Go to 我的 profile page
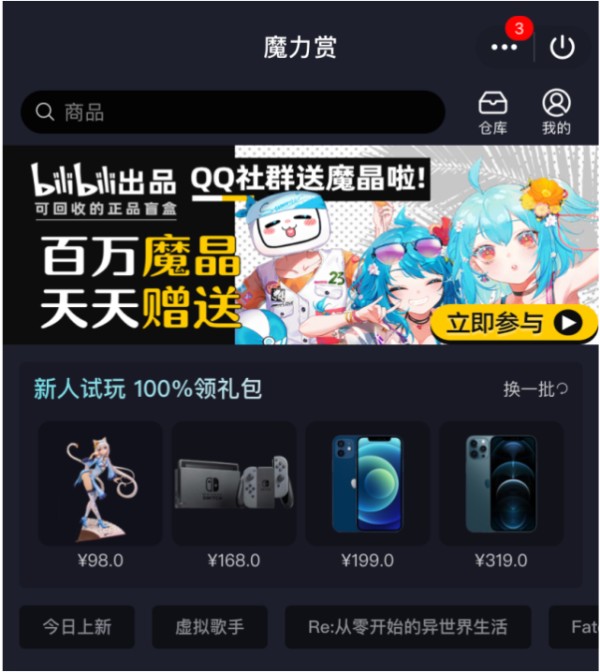 (x=556, y=112)
